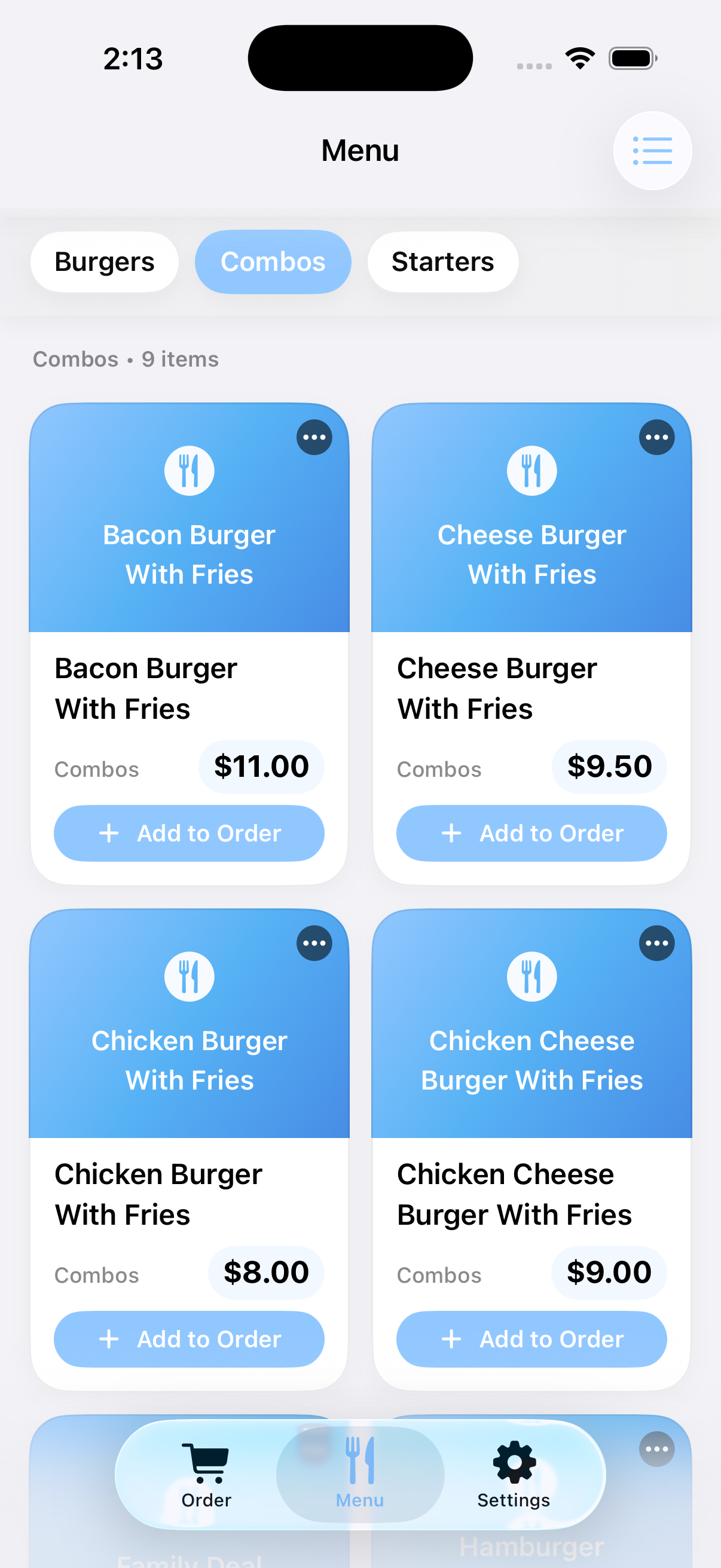Image resolution: width=721 pixels, height=1568 pixels.
Task: Add Cheese Burger With Fries to order
Action: click(x=531, y=832)
